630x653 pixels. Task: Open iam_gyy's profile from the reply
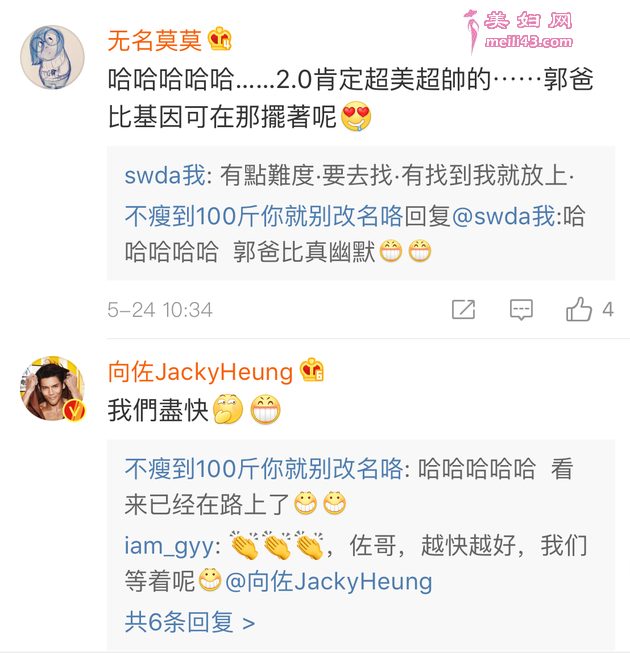169,546
